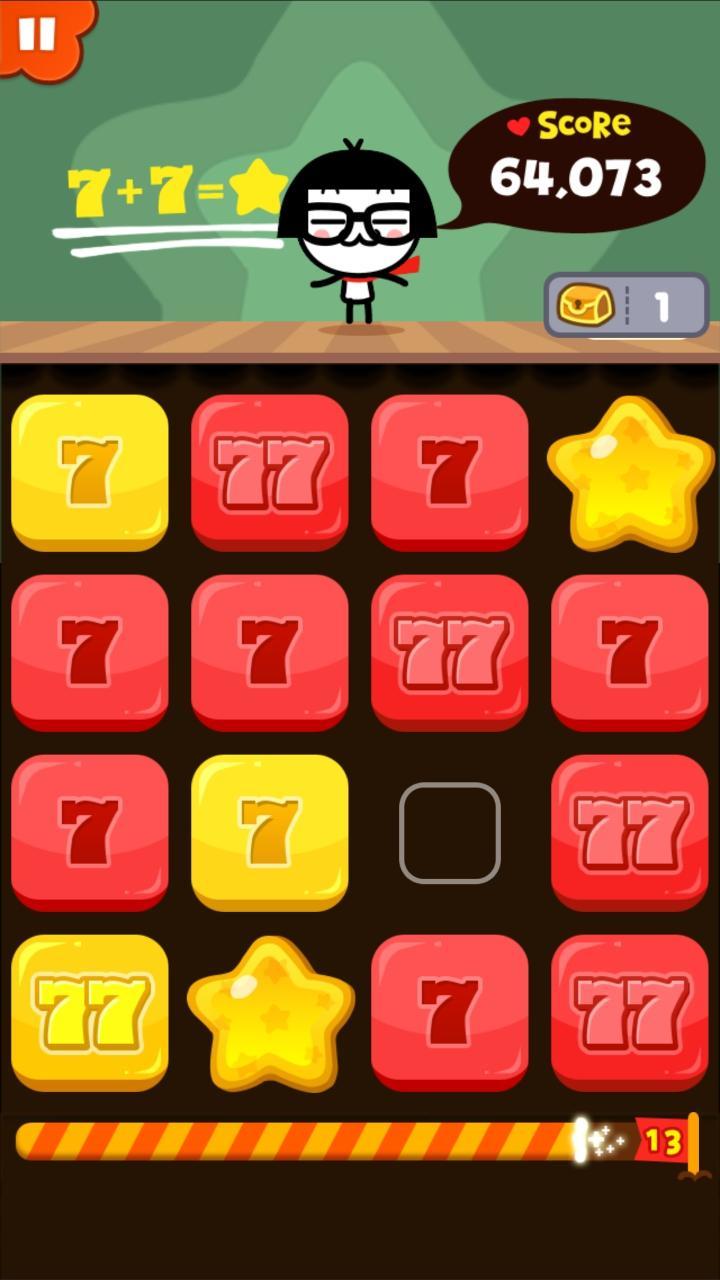Tap the yellow 7 tile in the top-left corner

click(x=90, y=470)
